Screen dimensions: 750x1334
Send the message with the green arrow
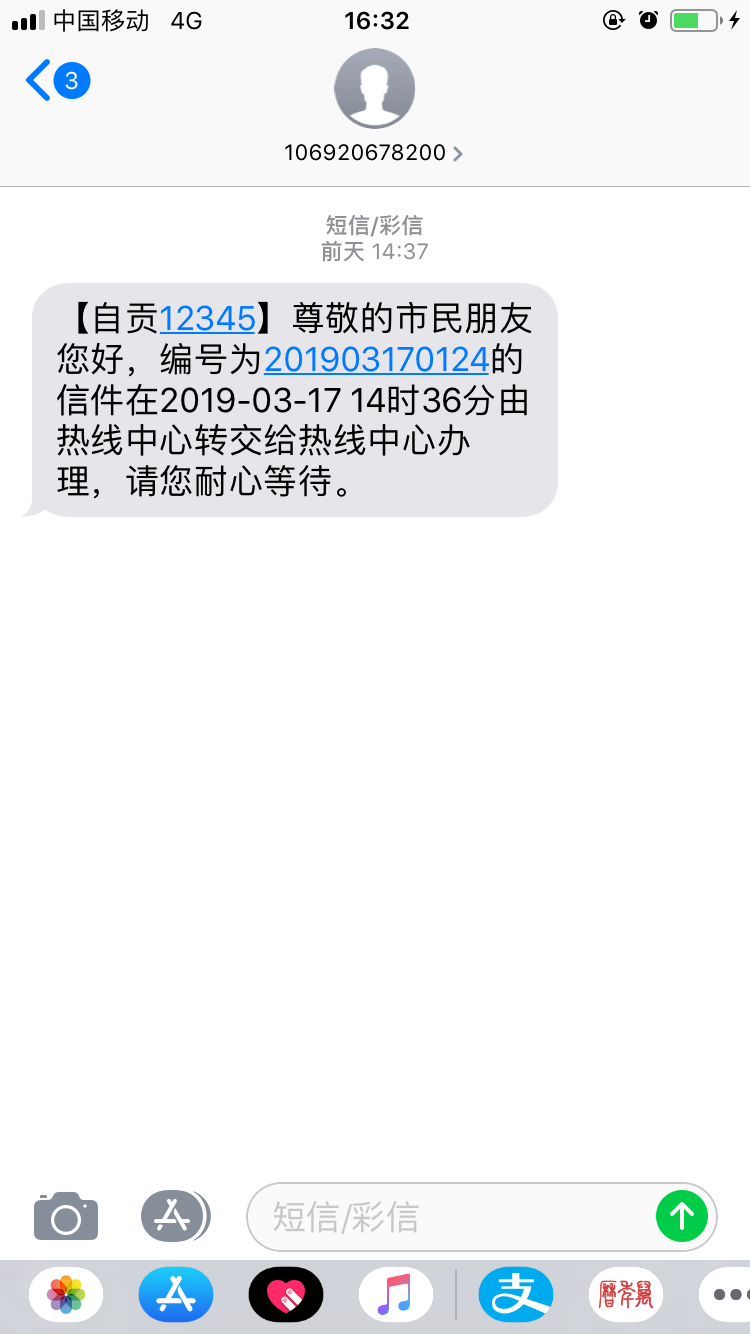pos(682,1216)
